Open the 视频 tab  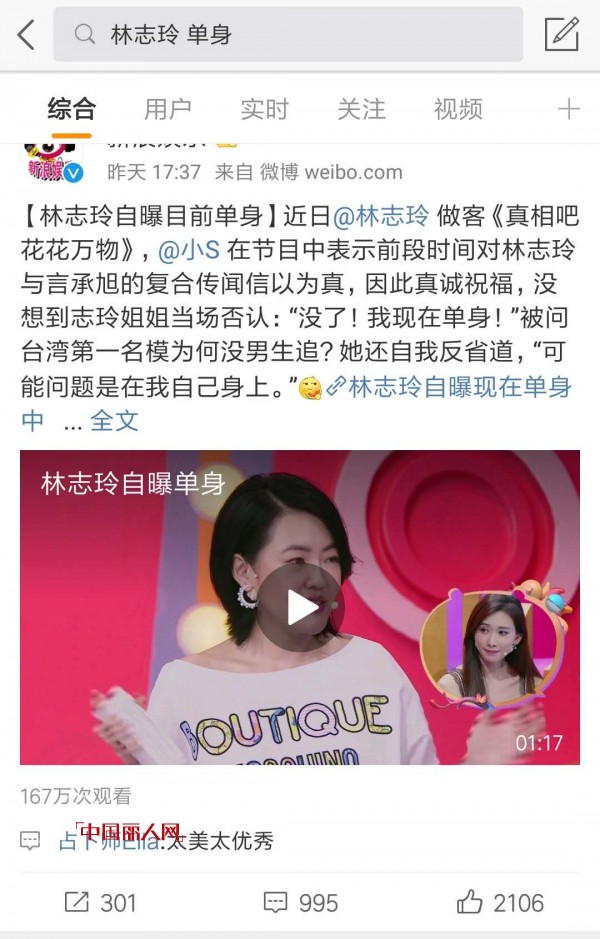coord(458,109)
